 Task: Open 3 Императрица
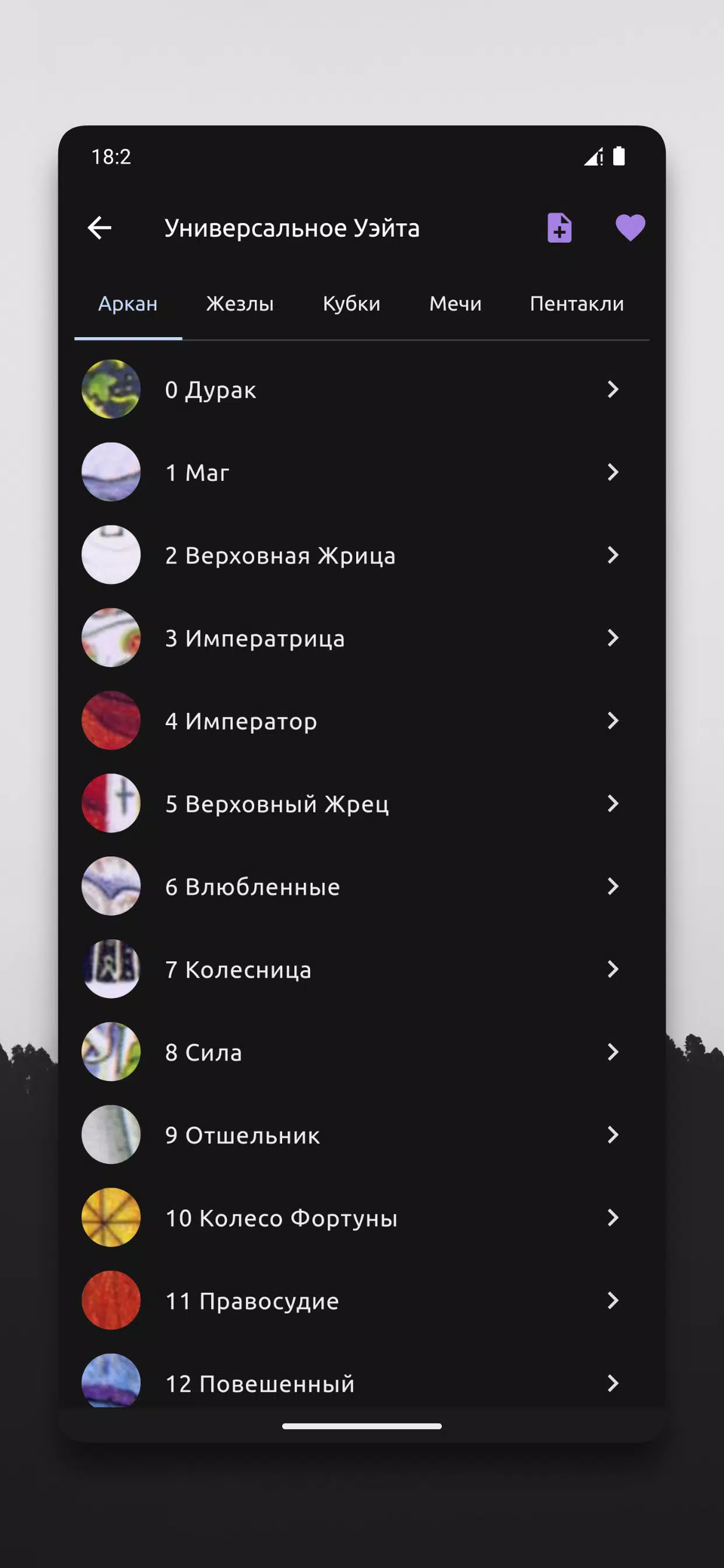tap(362, 638)
